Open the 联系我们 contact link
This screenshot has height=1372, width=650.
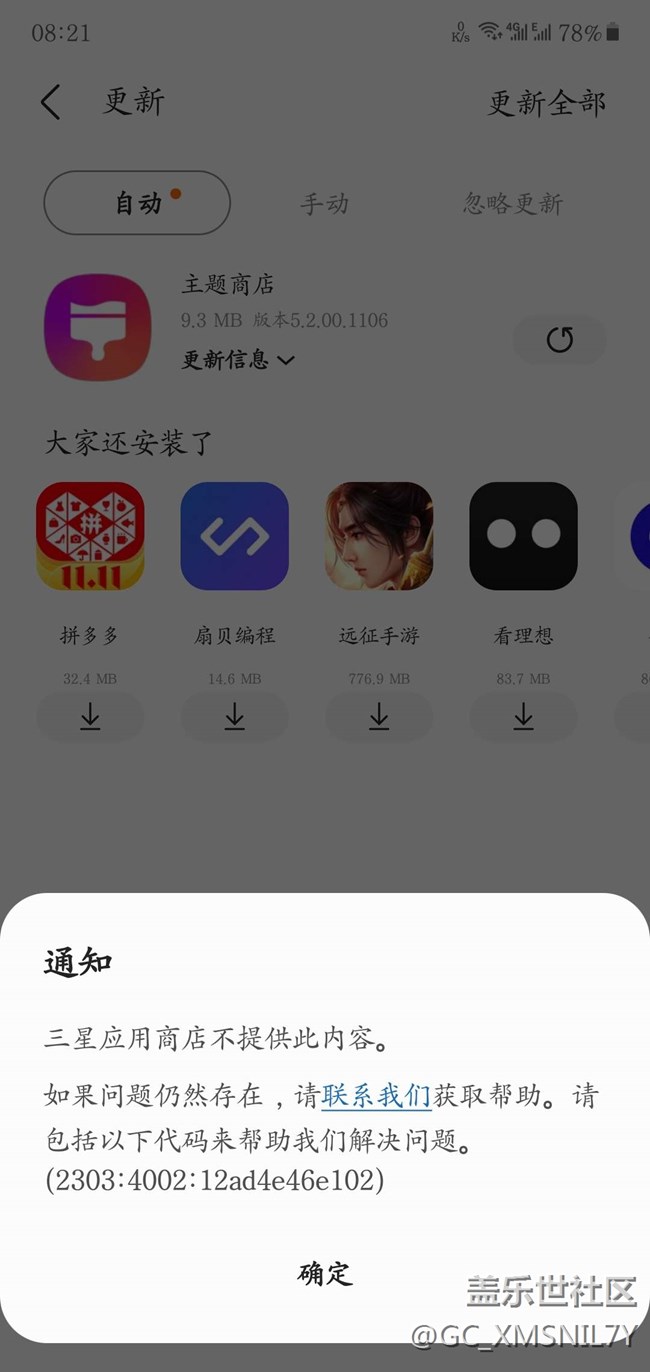(x=376, y=1095)
